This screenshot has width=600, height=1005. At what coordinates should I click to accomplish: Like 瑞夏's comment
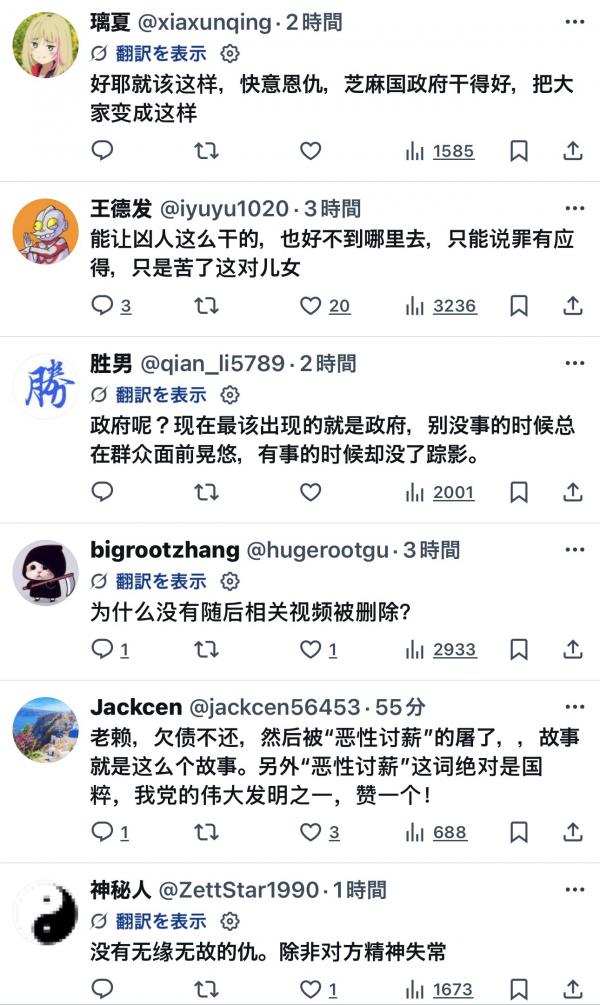312,151
